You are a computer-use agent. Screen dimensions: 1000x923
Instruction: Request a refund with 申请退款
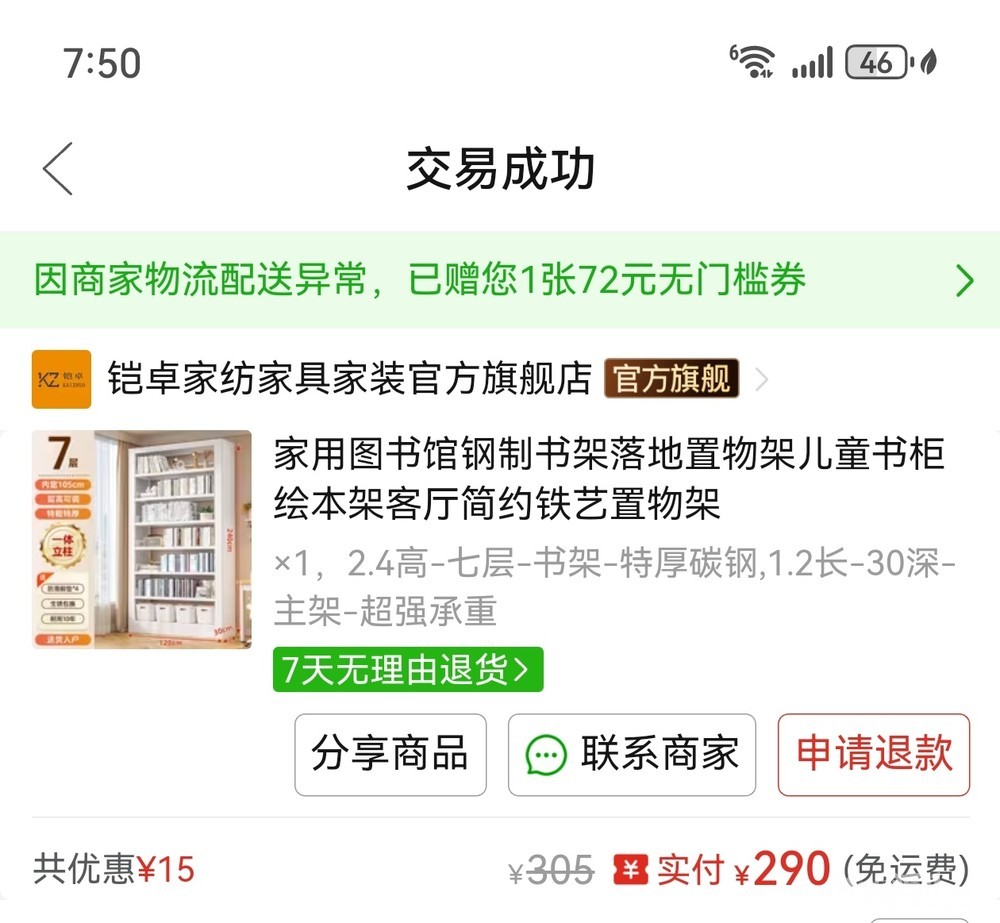874,755
